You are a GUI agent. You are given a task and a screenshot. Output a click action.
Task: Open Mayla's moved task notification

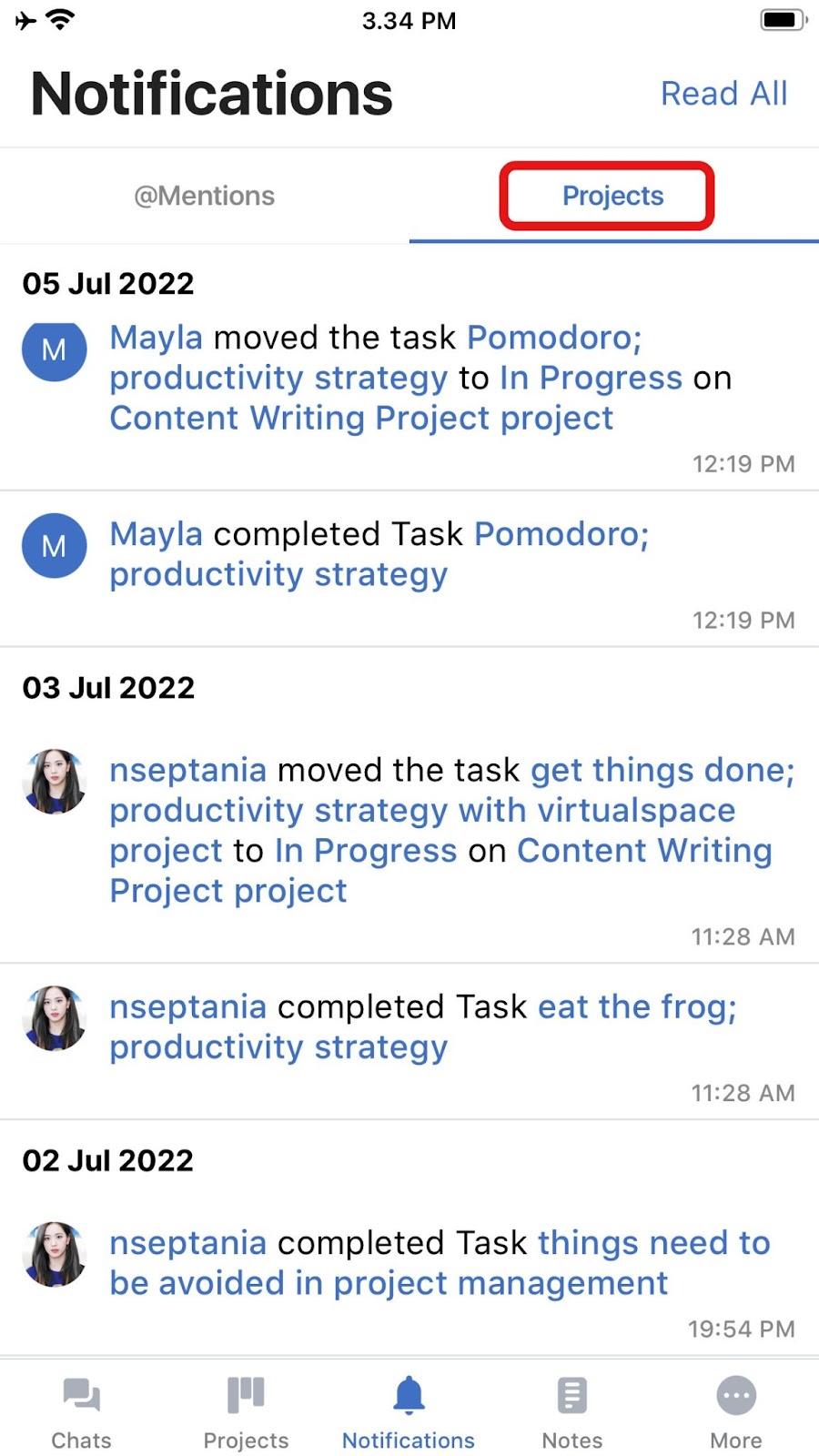click(419, 379)
